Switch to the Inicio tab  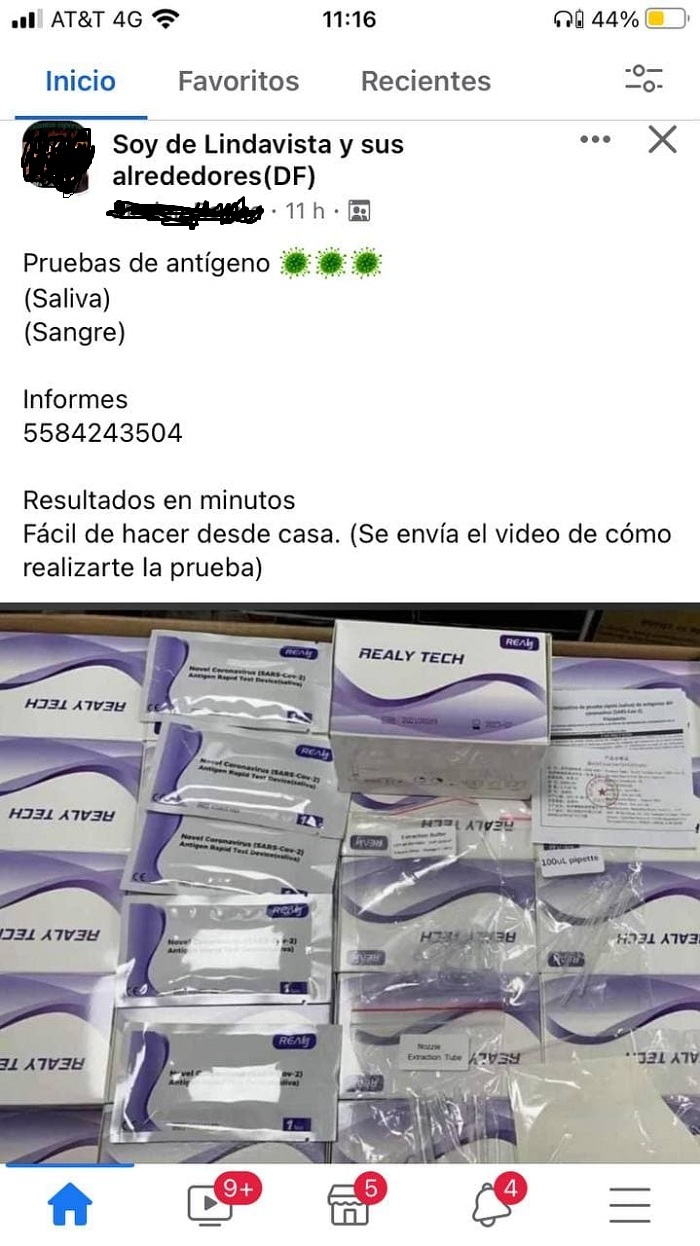(x=80, y=81)
